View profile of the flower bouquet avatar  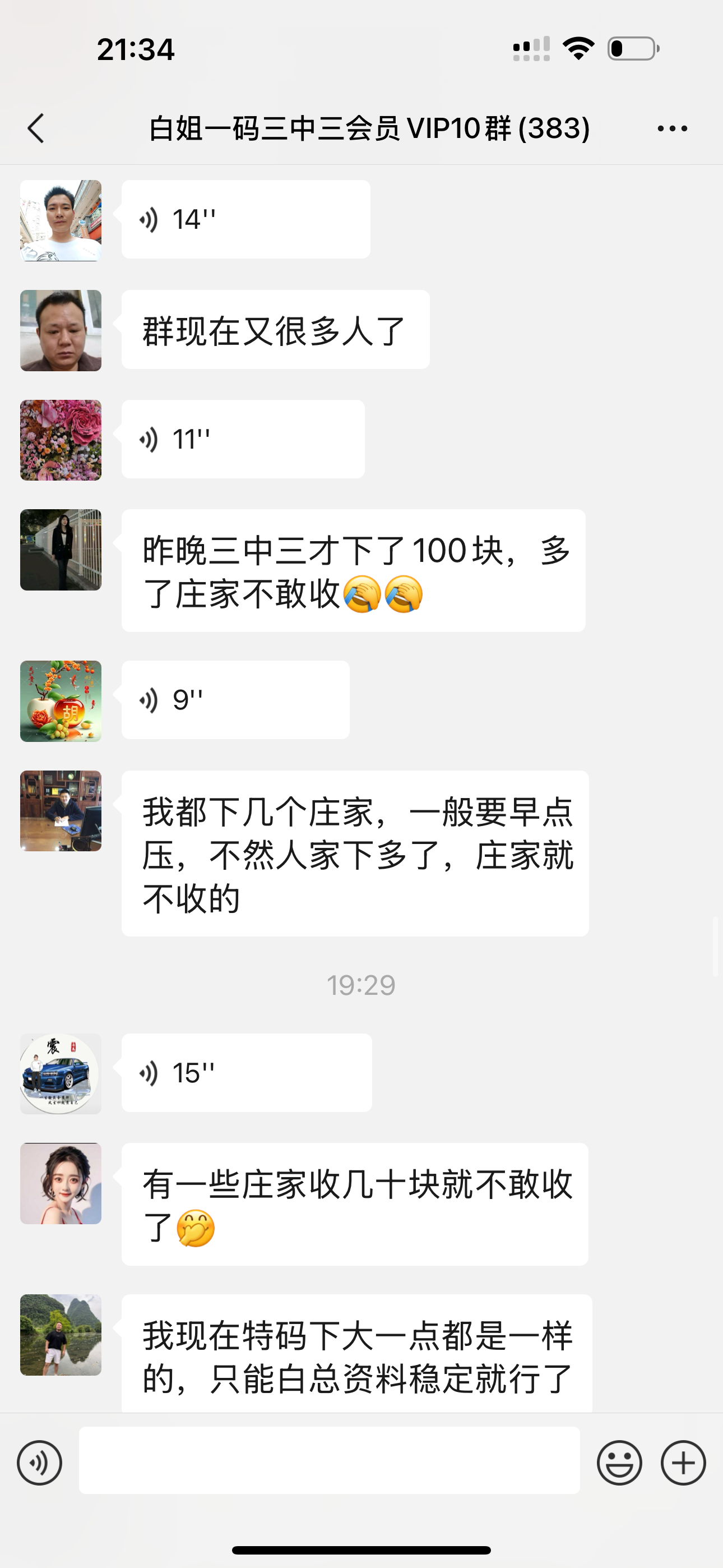point(61,440)
